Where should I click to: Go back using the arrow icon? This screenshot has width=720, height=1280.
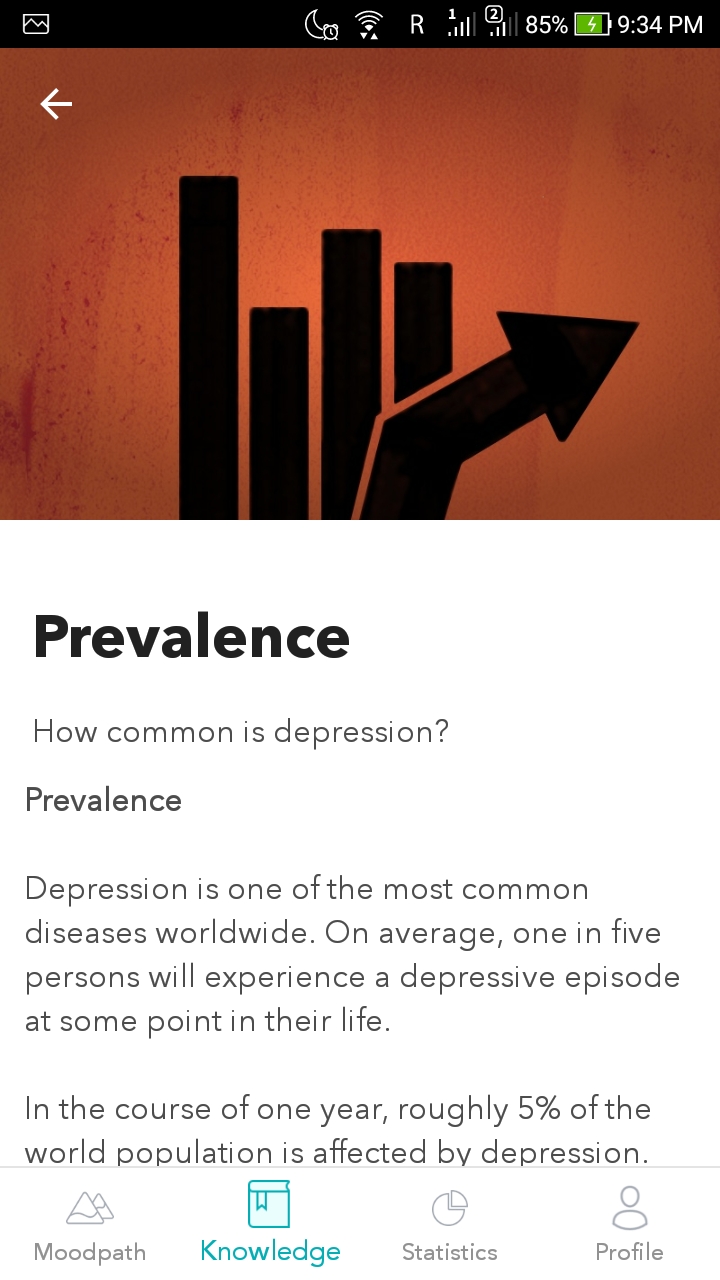click(56, 104)
